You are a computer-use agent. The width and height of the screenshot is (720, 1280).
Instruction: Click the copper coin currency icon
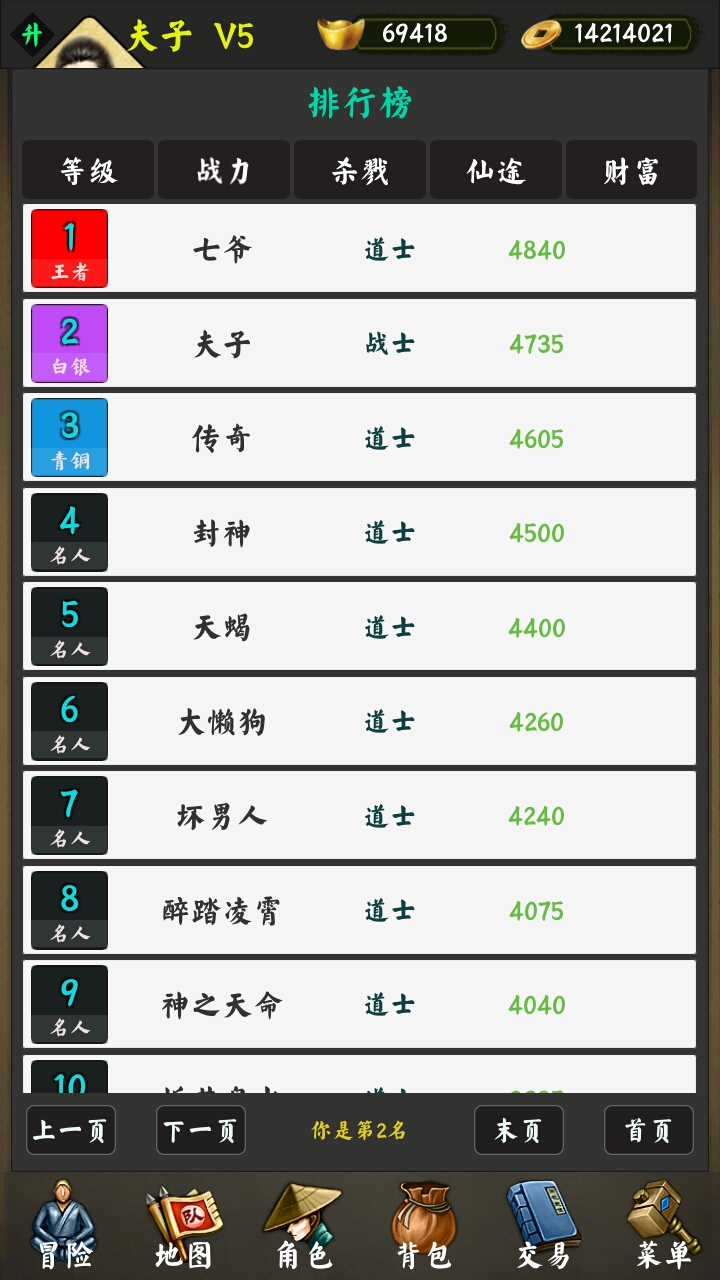(x=540, y=33)
